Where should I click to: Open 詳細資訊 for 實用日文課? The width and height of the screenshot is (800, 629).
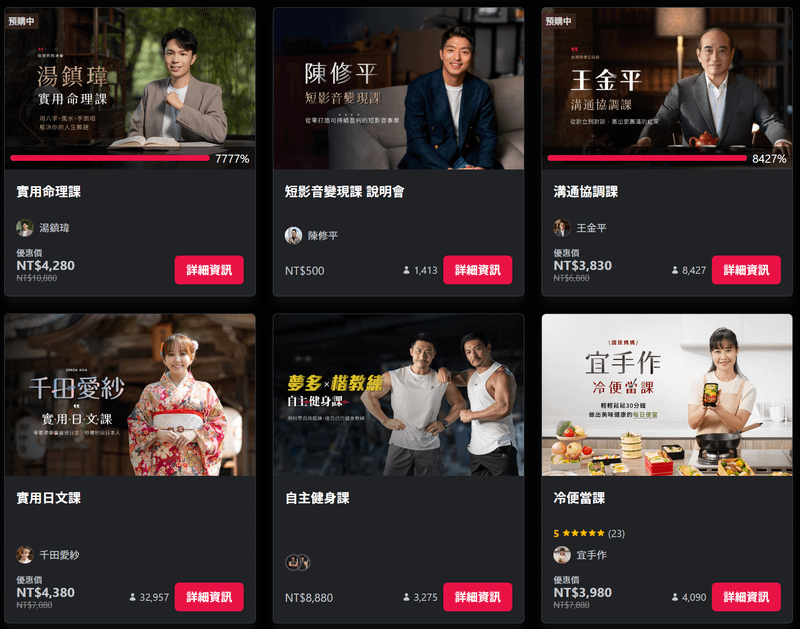pyautogui.click(x=209, y=597)
